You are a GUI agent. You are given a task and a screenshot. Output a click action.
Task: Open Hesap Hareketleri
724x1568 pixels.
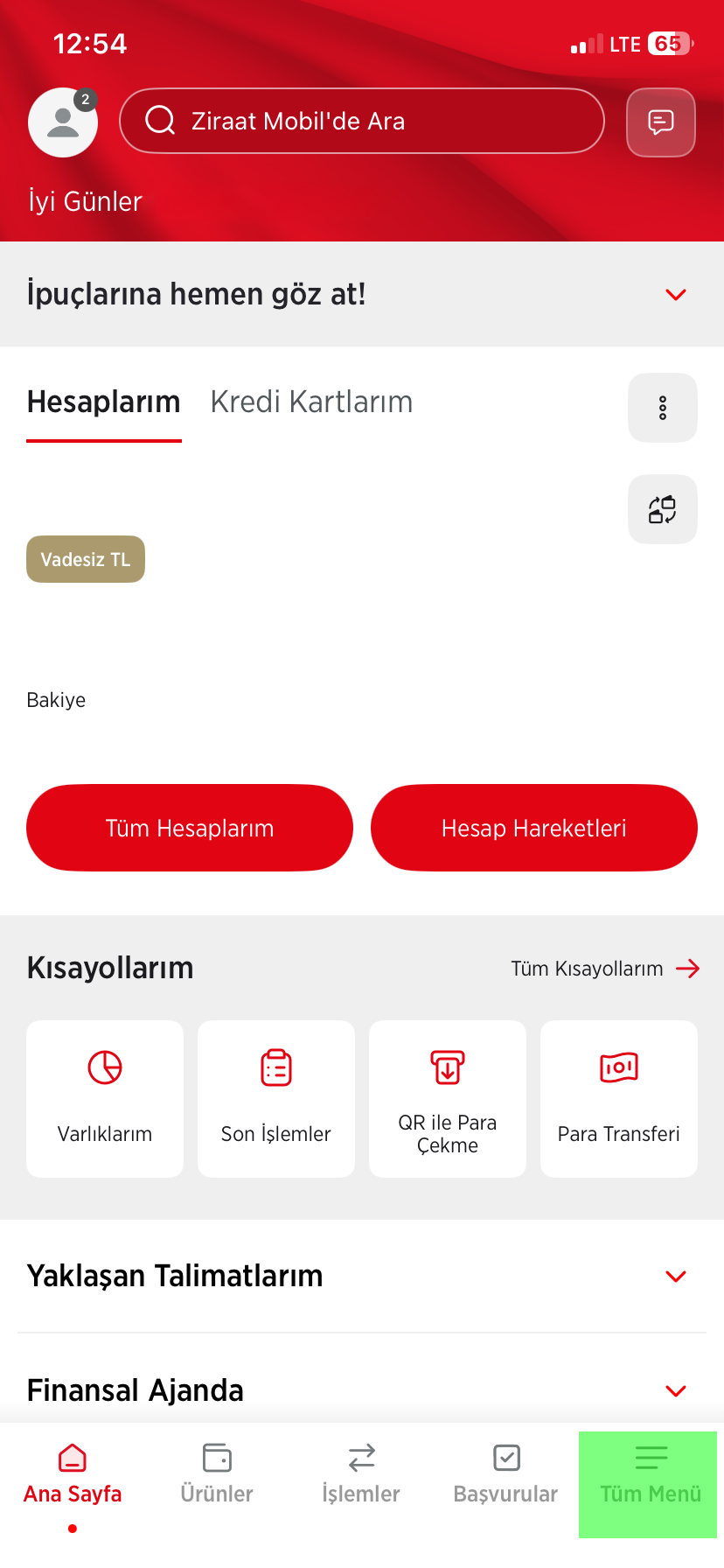(533, 827)
